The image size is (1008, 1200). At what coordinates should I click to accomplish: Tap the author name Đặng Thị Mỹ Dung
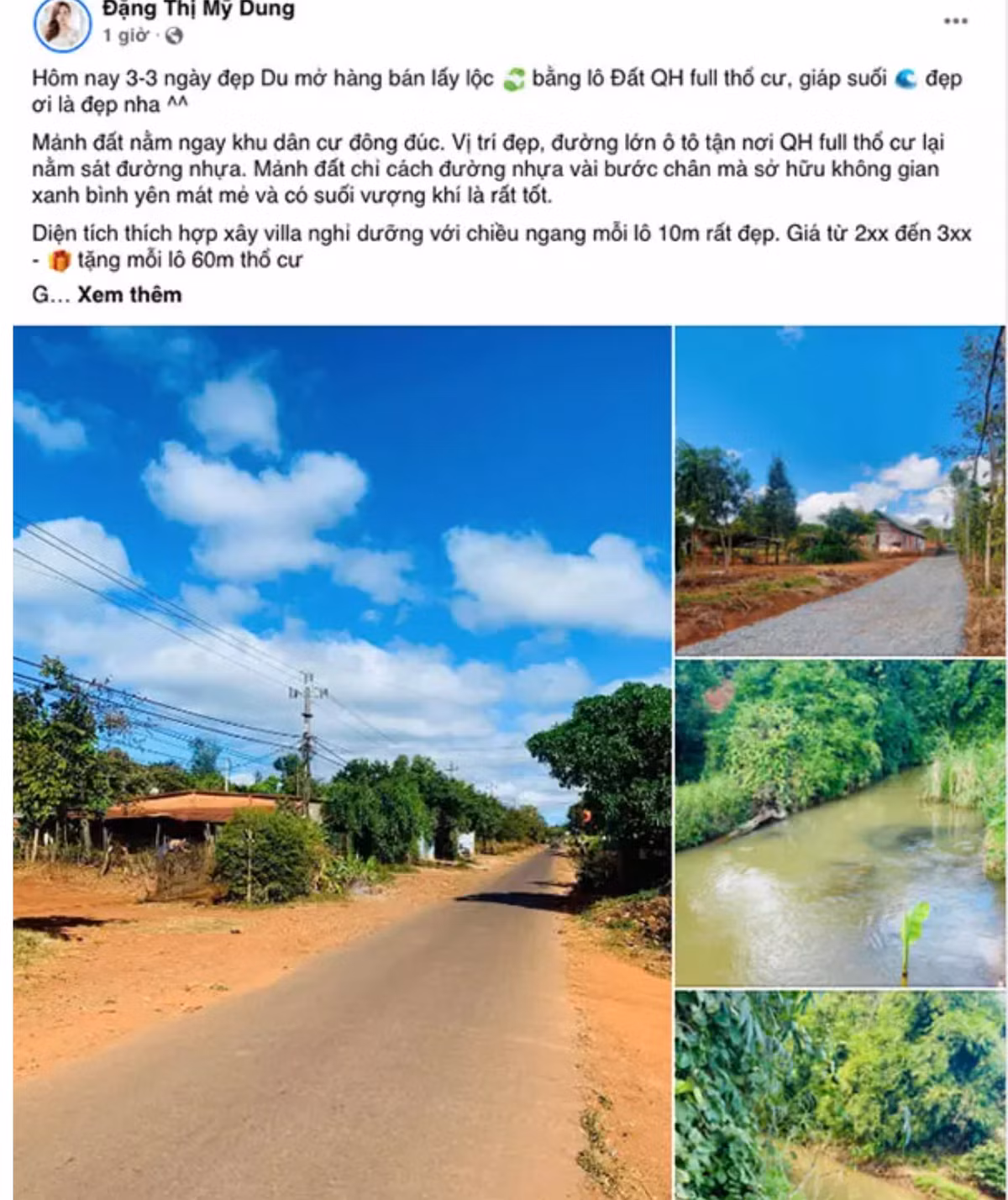[x=198, y=10]
